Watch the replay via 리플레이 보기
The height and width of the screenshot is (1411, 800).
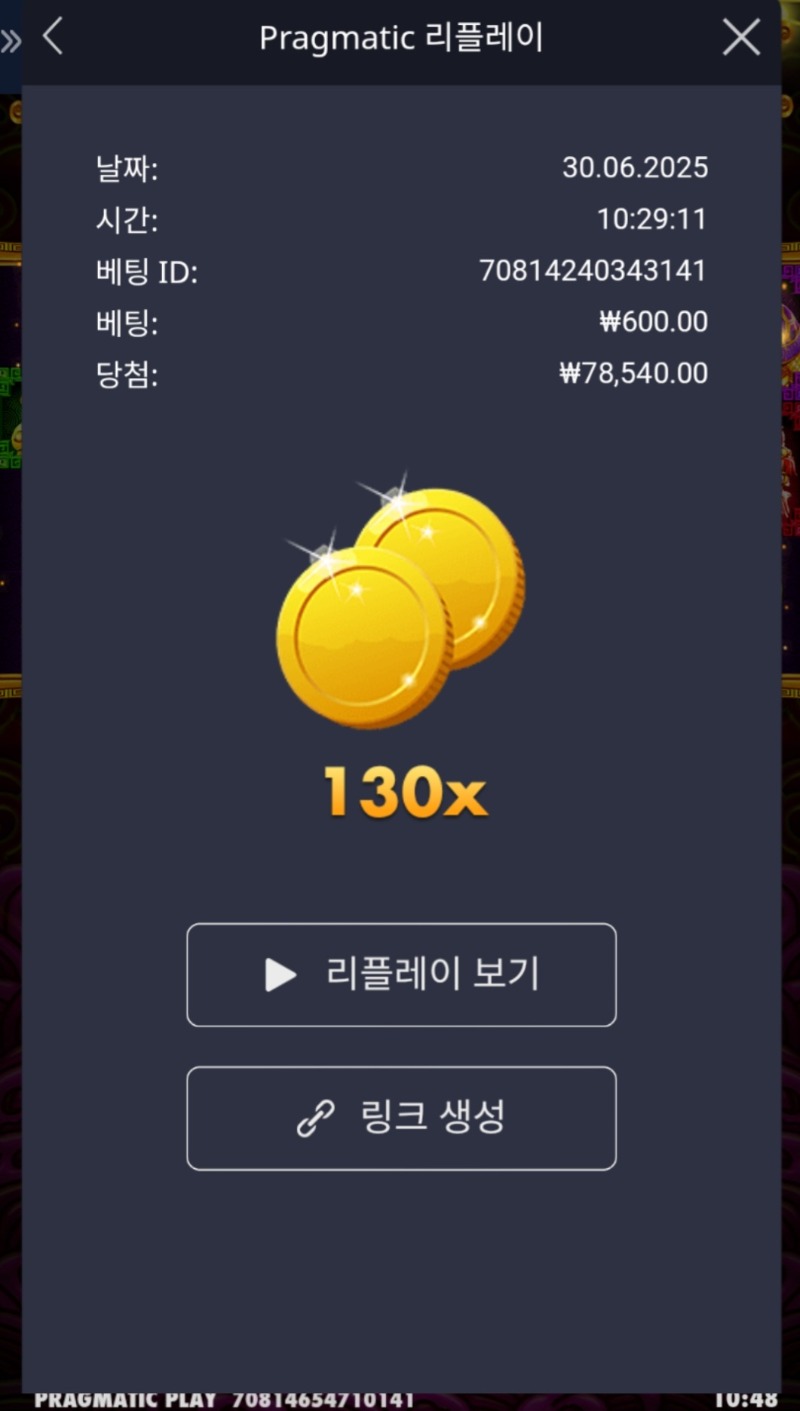click(x=401, y=974)
